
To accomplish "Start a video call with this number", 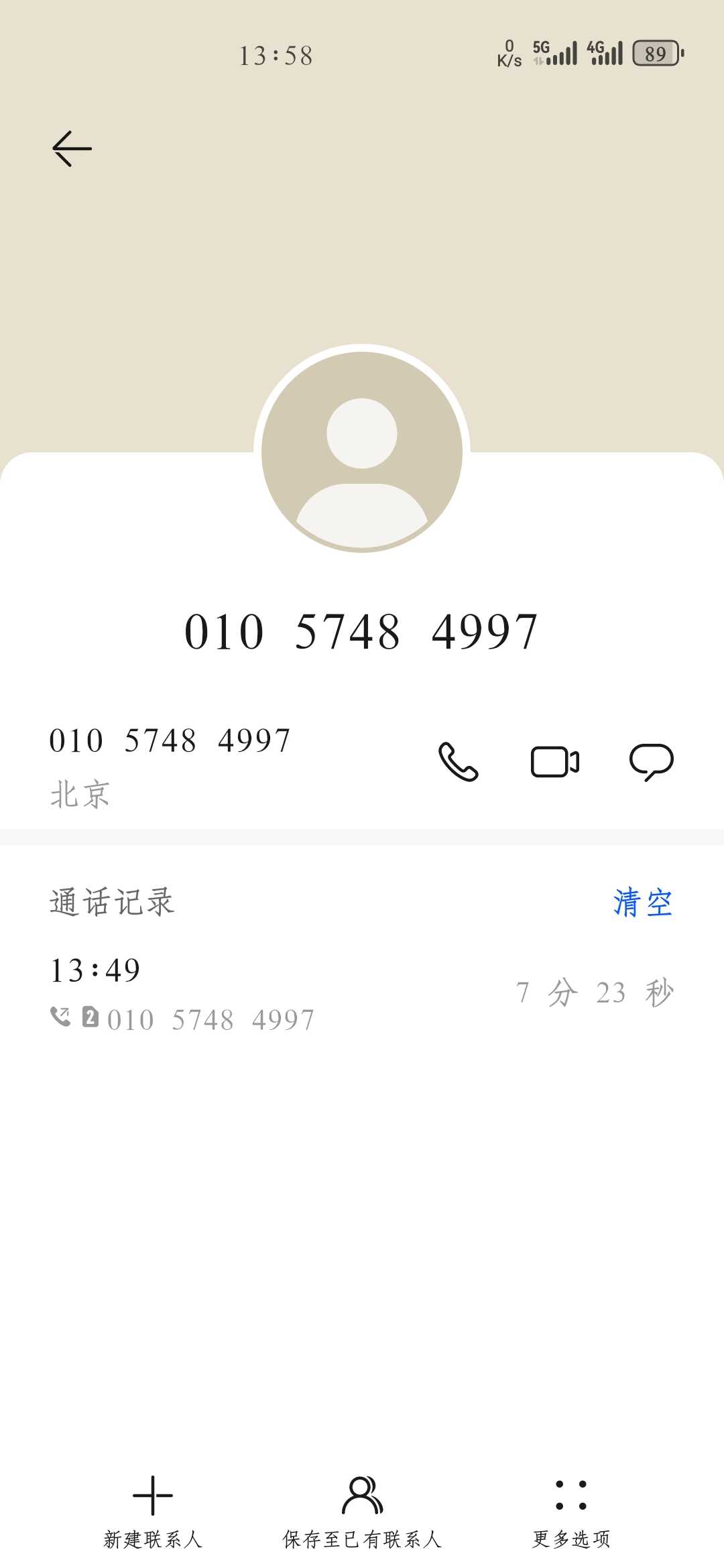I will point(555,762).
